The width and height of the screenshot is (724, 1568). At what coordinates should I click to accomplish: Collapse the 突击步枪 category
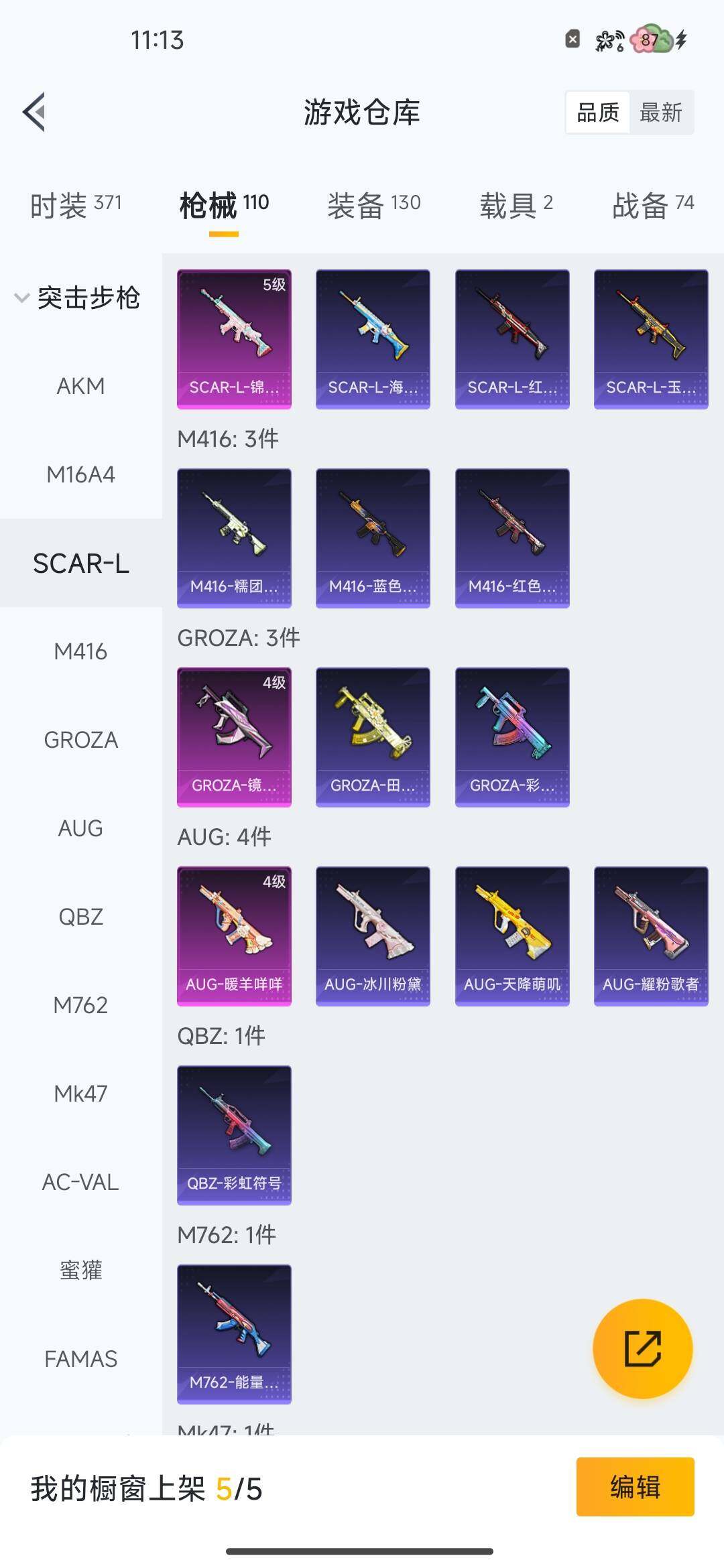(x=77, y=298)
